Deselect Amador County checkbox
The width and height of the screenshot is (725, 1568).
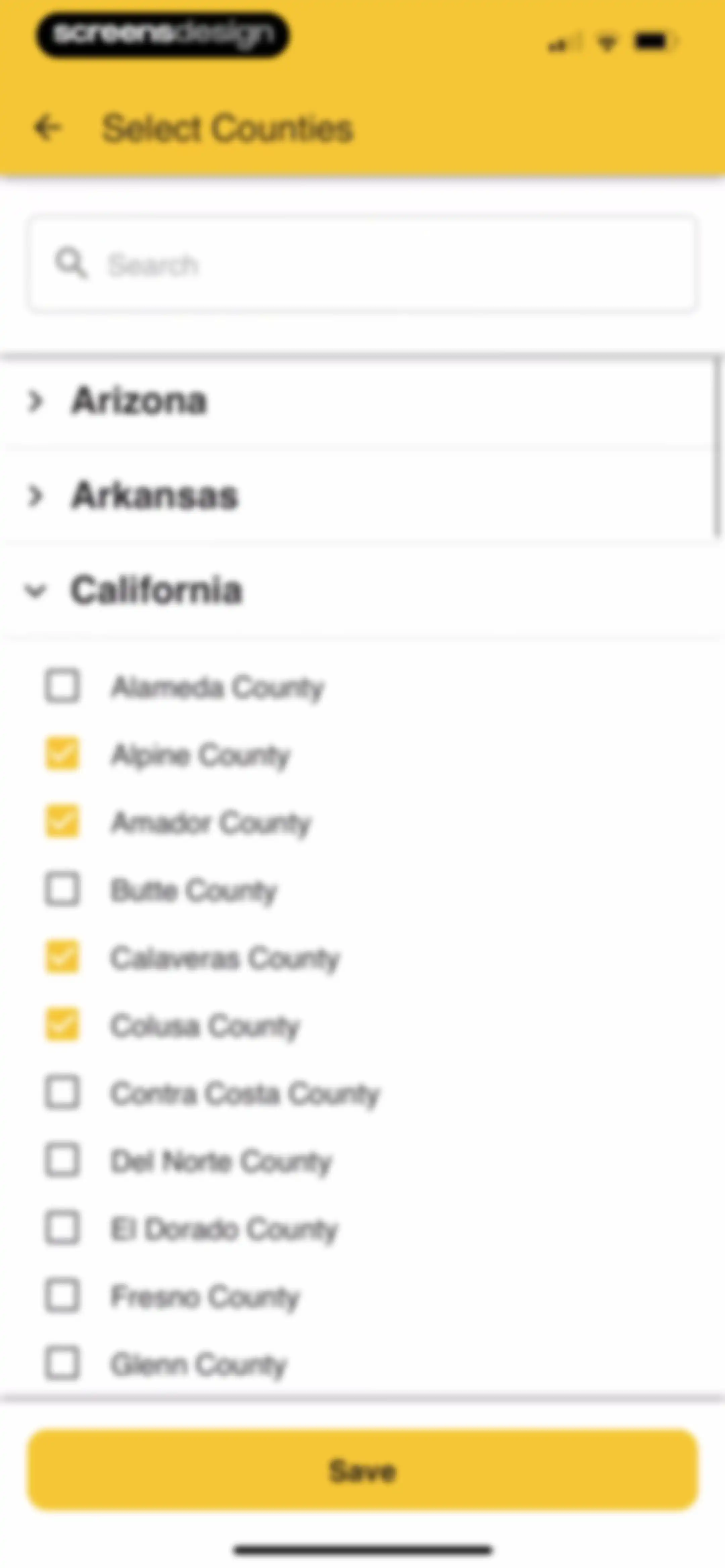(62, 822)
